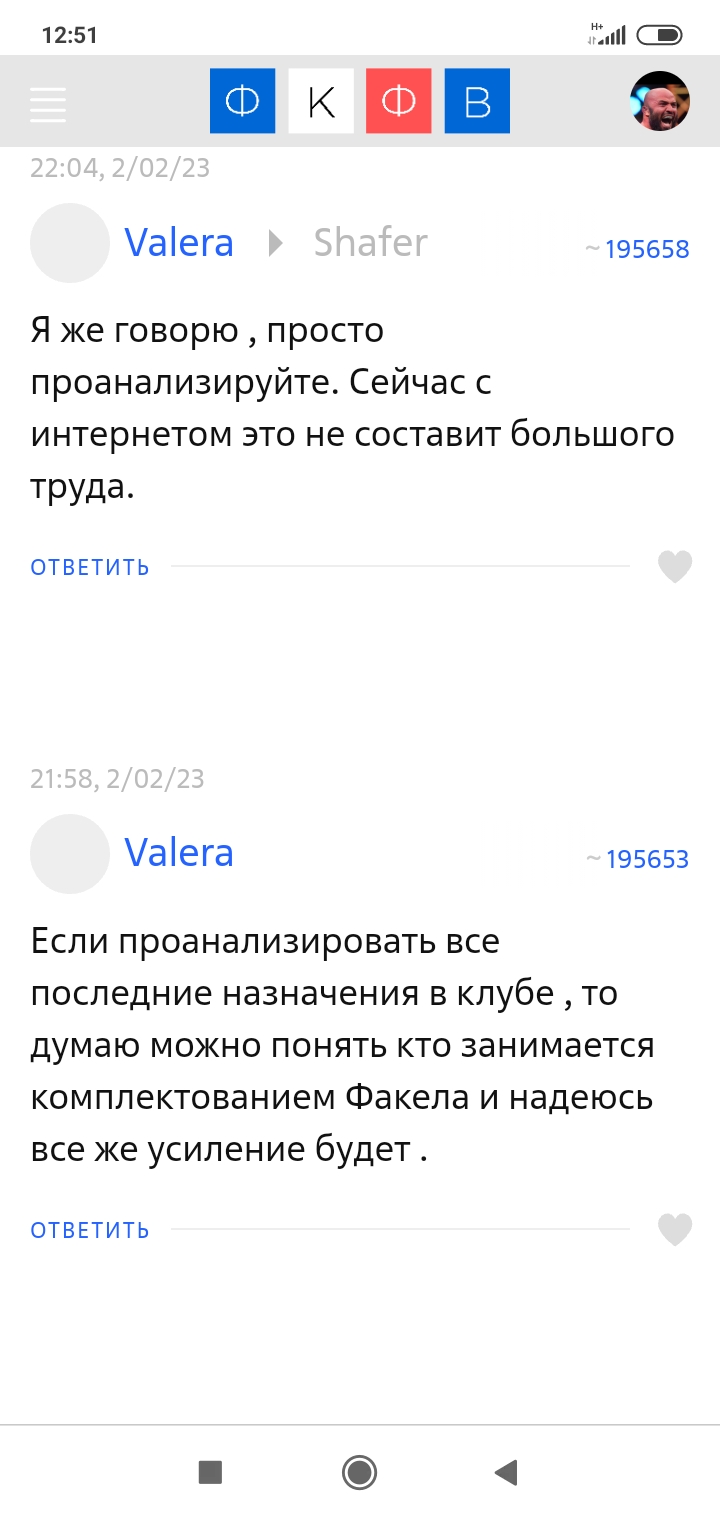720x1520 pixels.
Task: Open comment link ~195653
Action: tap(638, 859)
